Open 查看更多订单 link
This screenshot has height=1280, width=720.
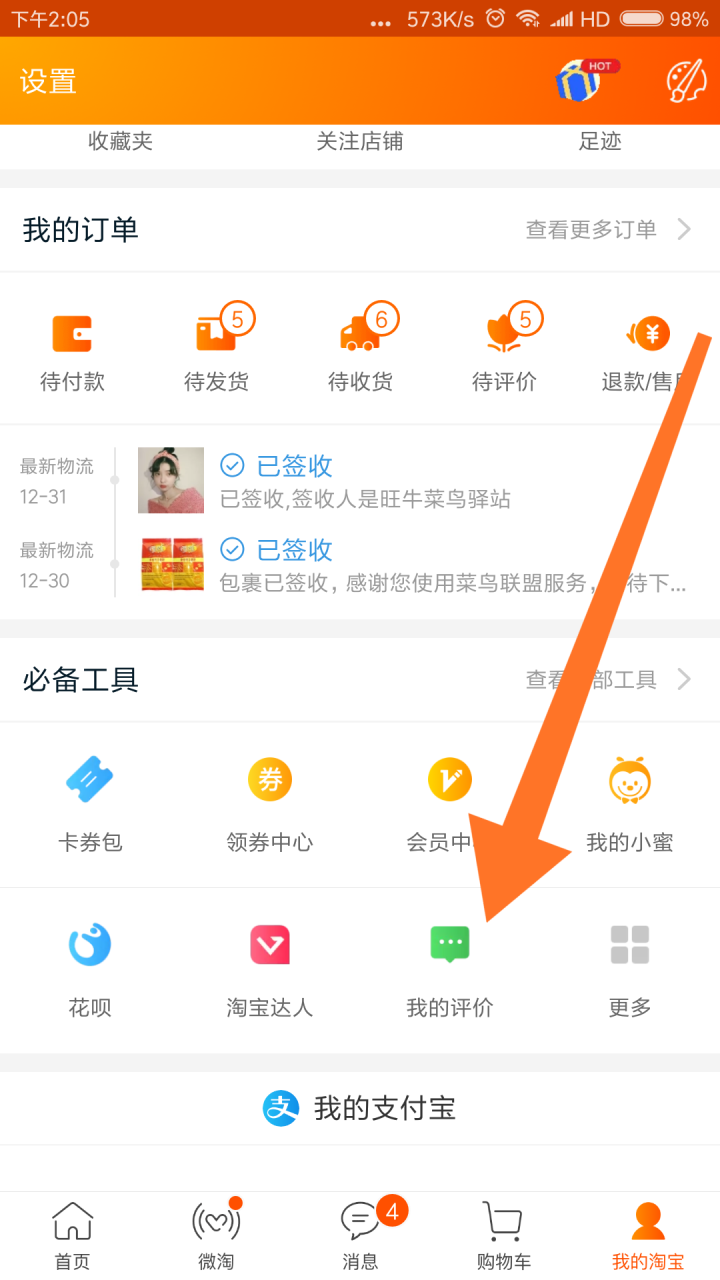(x=607, y=230)
